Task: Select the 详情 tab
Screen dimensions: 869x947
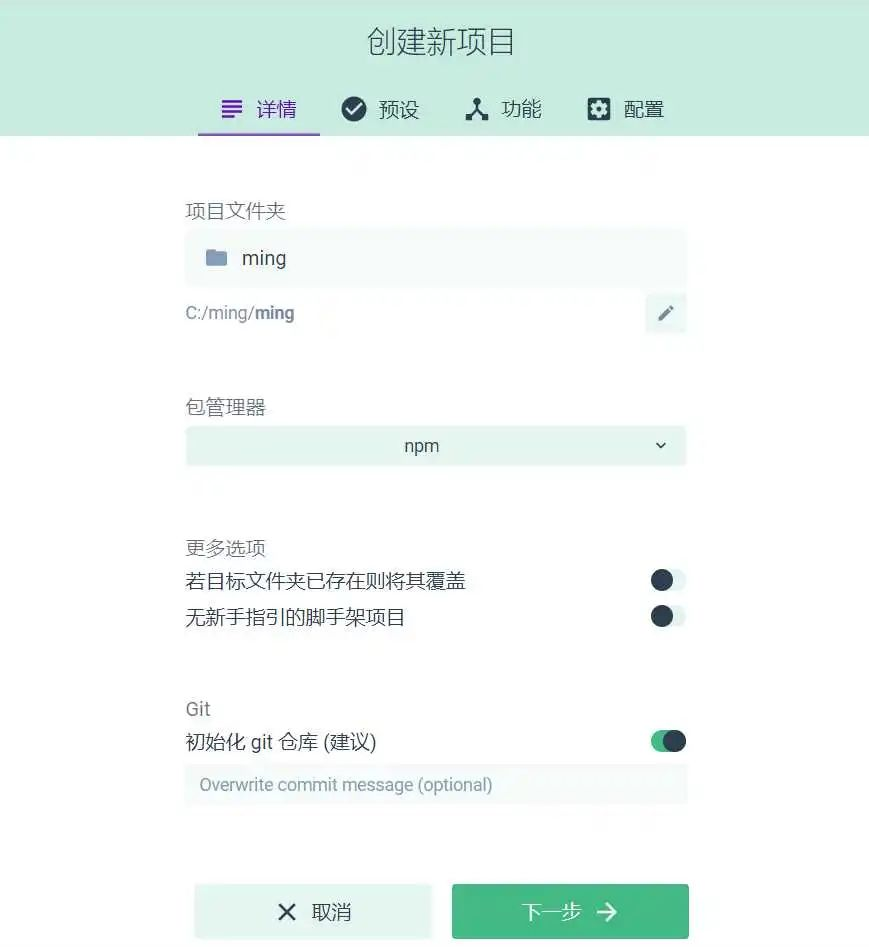Action: [259, 109]
